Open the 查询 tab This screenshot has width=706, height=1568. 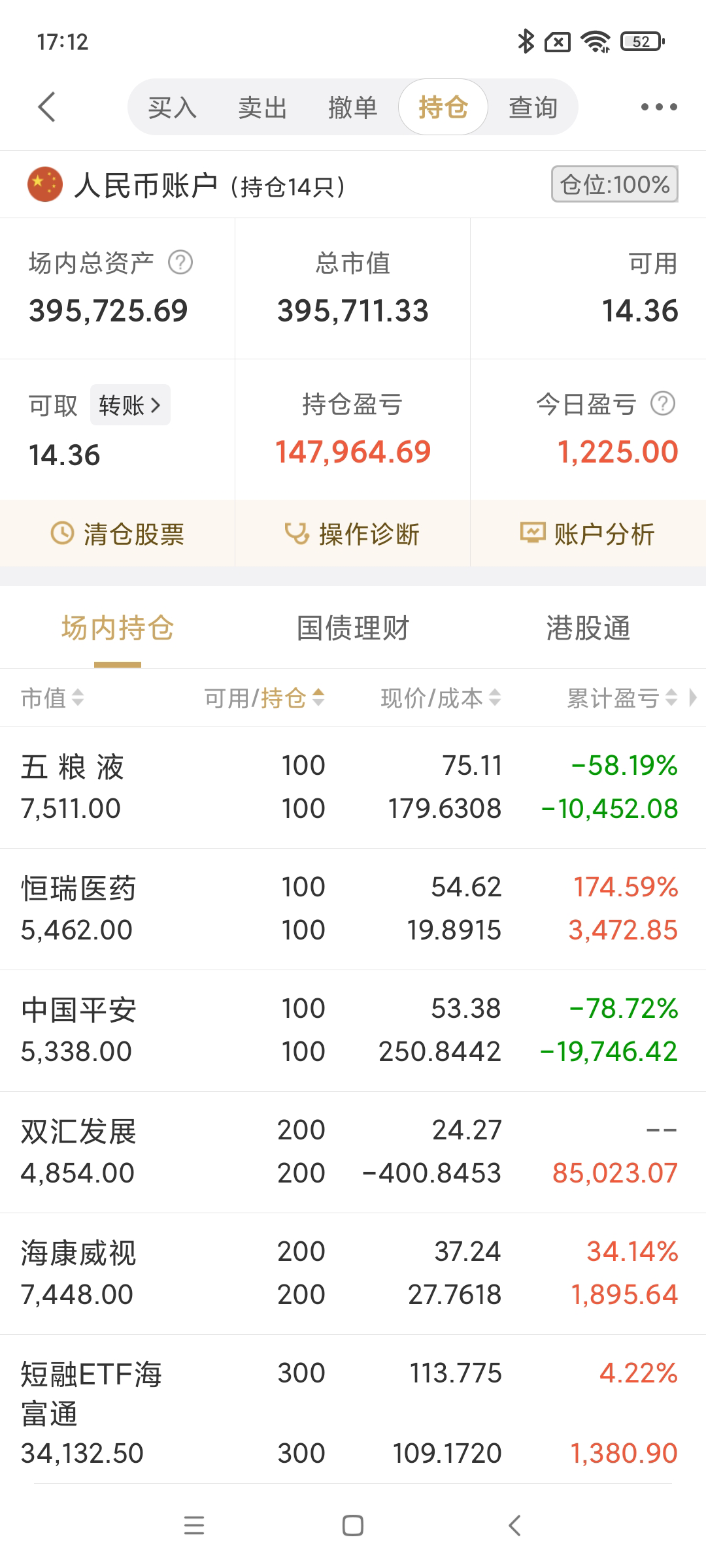pos(533,107)
